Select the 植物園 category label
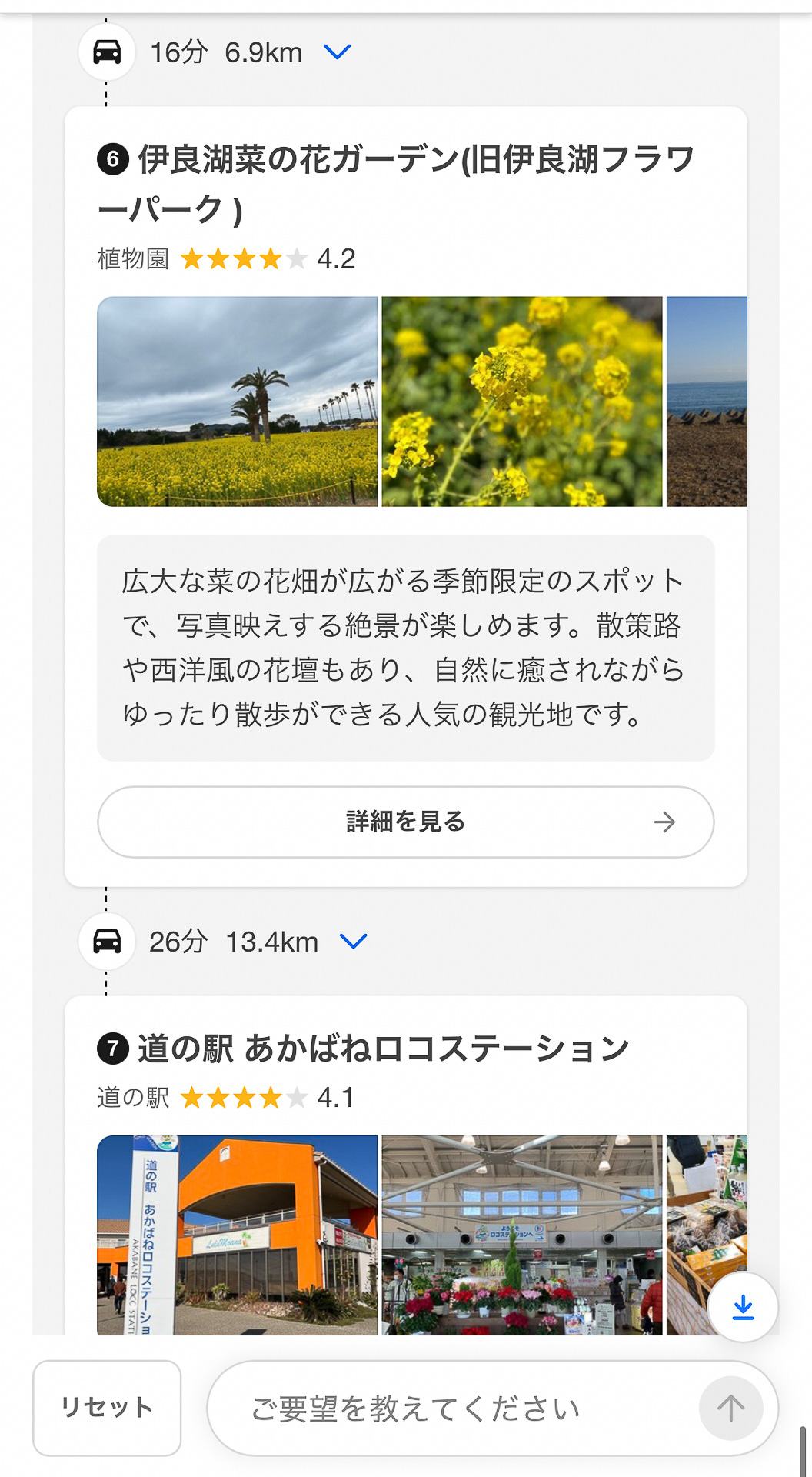812x1477 pixels. 132,258
